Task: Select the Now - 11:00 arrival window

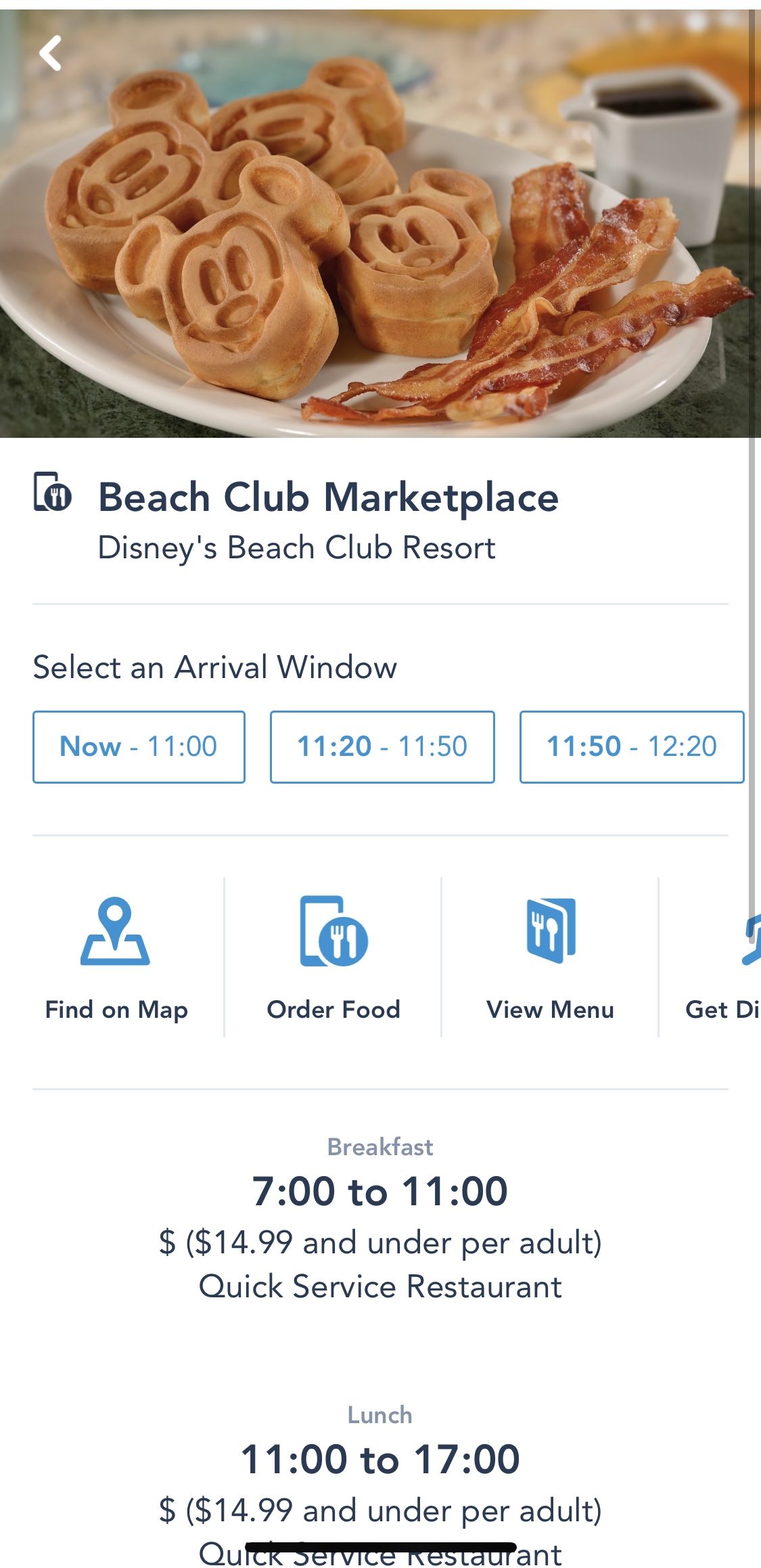Action: (x=139, y=746)
